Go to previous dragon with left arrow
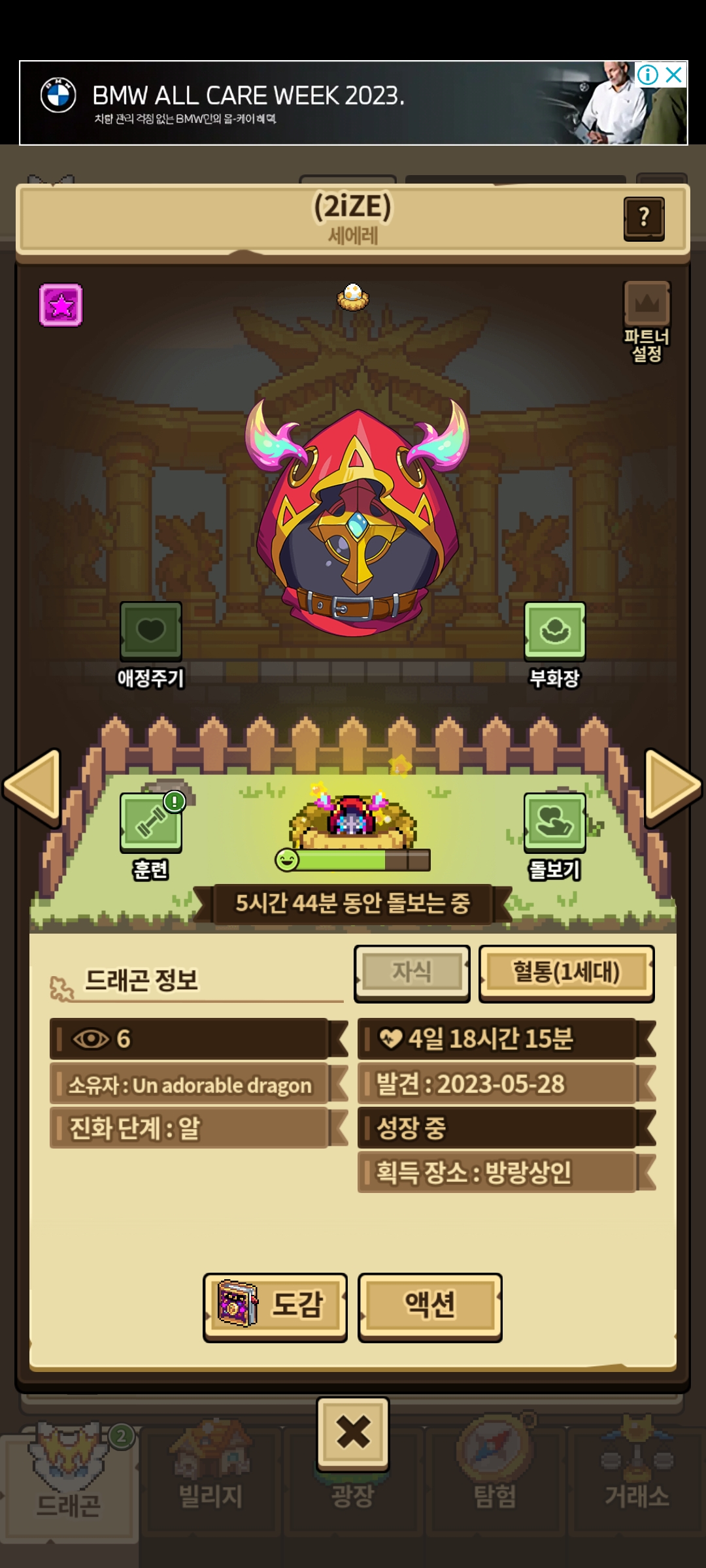Screen dimensions: 706x1568 pyautogui.click(x=32, y=788)
